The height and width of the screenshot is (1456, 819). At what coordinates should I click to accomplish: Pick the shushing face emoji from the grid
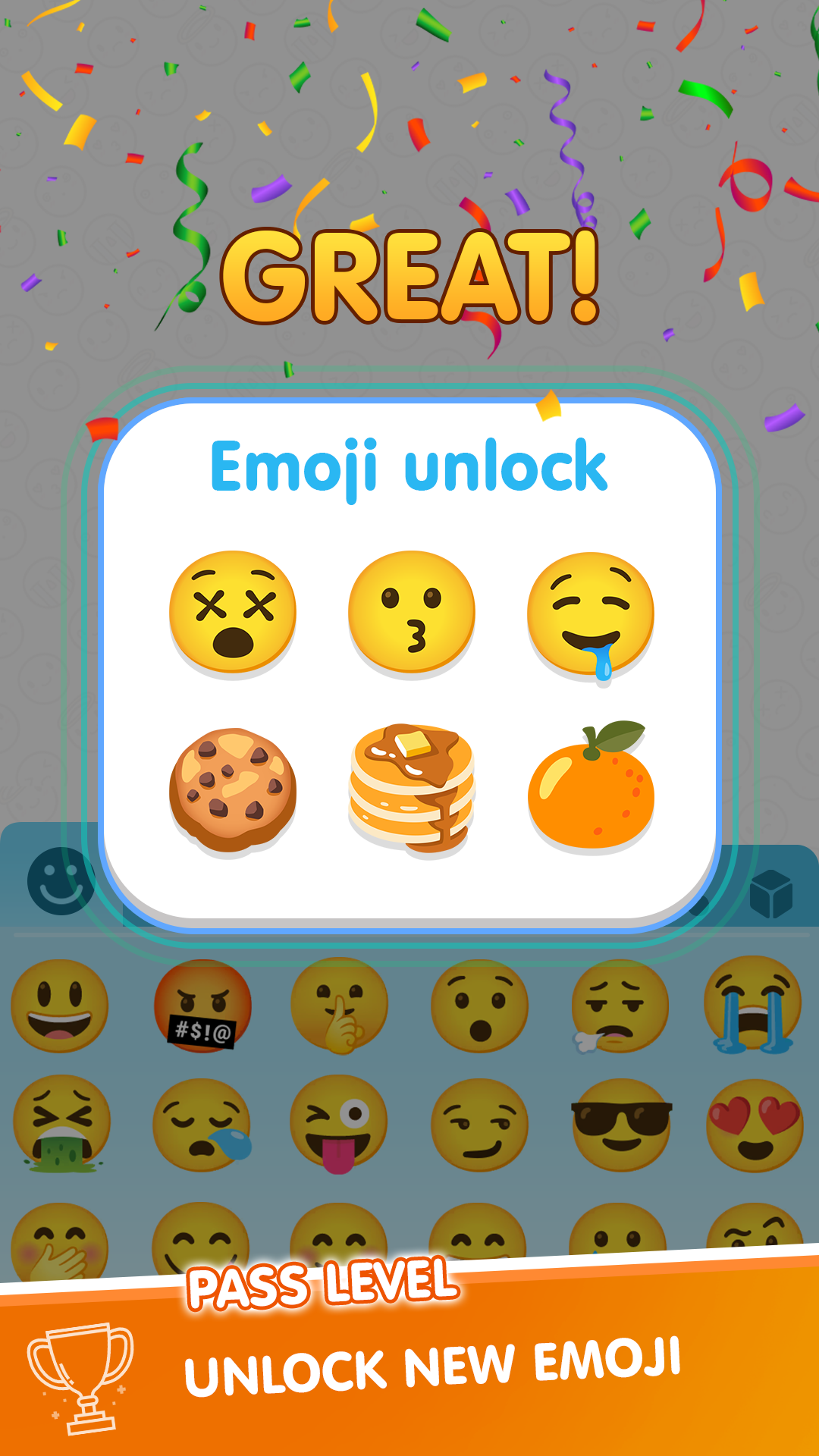click(x=341, y=1005)
